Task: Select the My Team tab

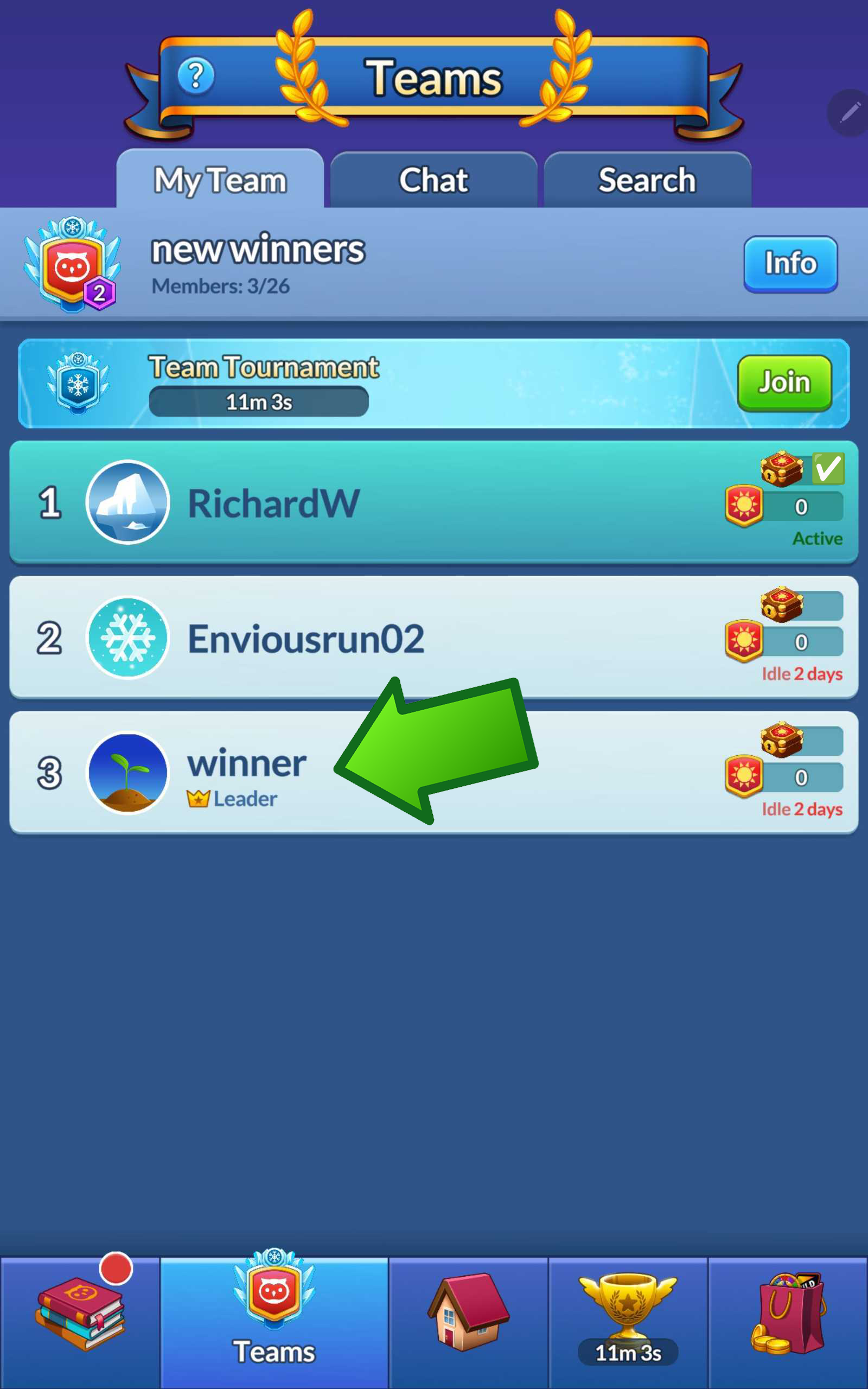Action: [x=220, y=180]
